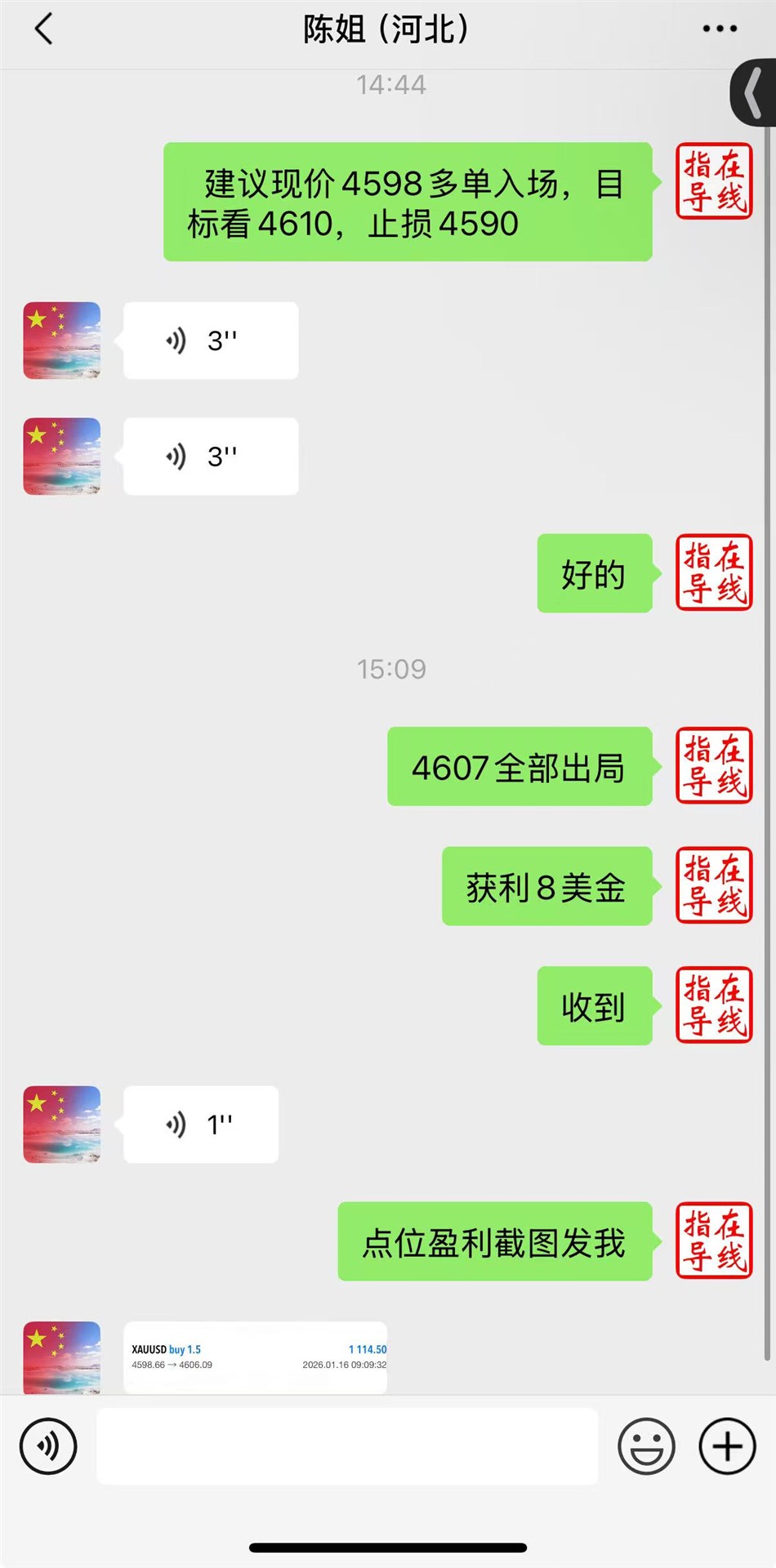The image size is (776, 1568).
Task: Switch to voice input mode
Action: [x=48, y=1446]
